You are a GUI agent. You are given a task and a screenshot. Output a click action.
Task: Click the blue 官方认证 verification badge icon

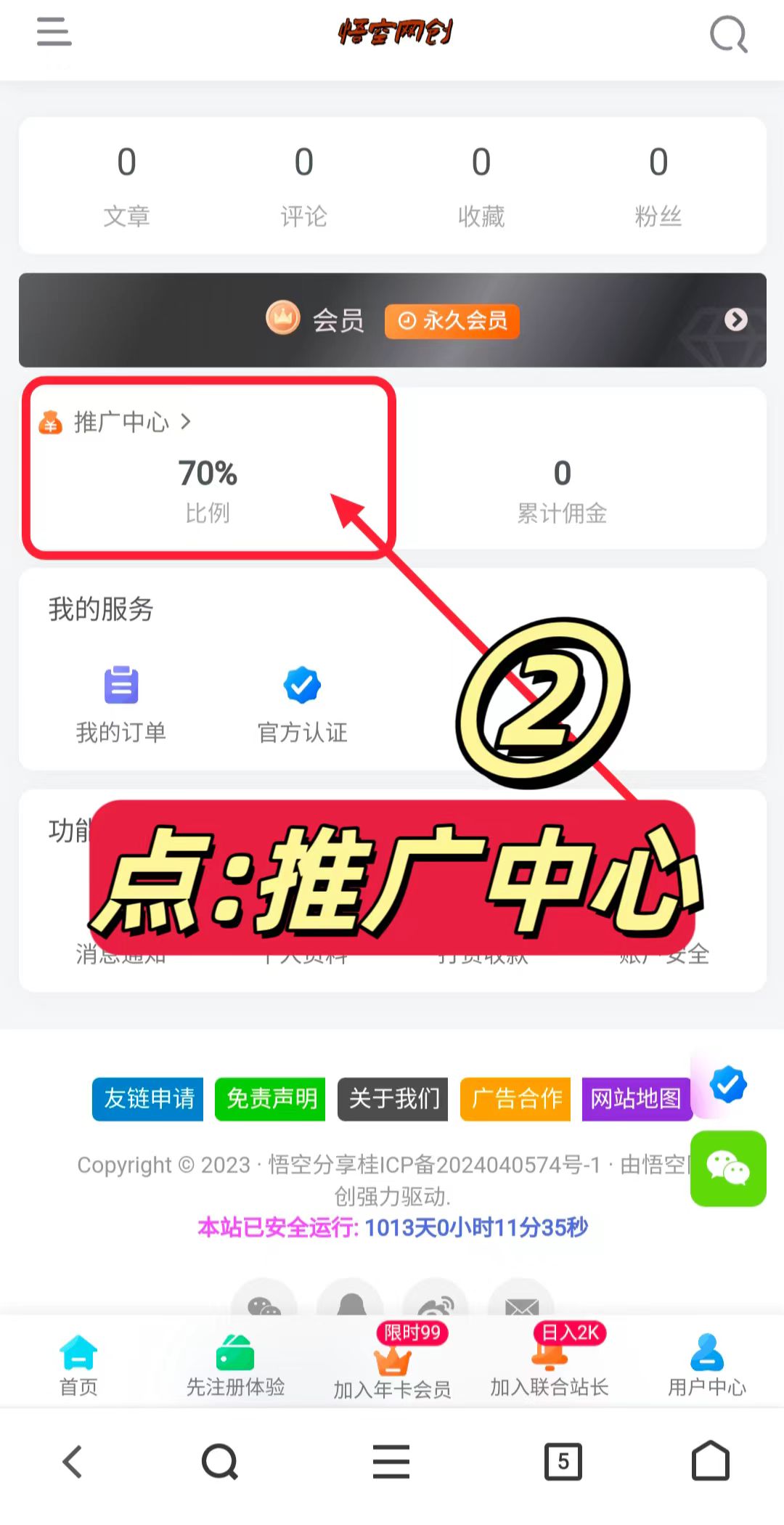pyautogui.click(x=302, y=683)
